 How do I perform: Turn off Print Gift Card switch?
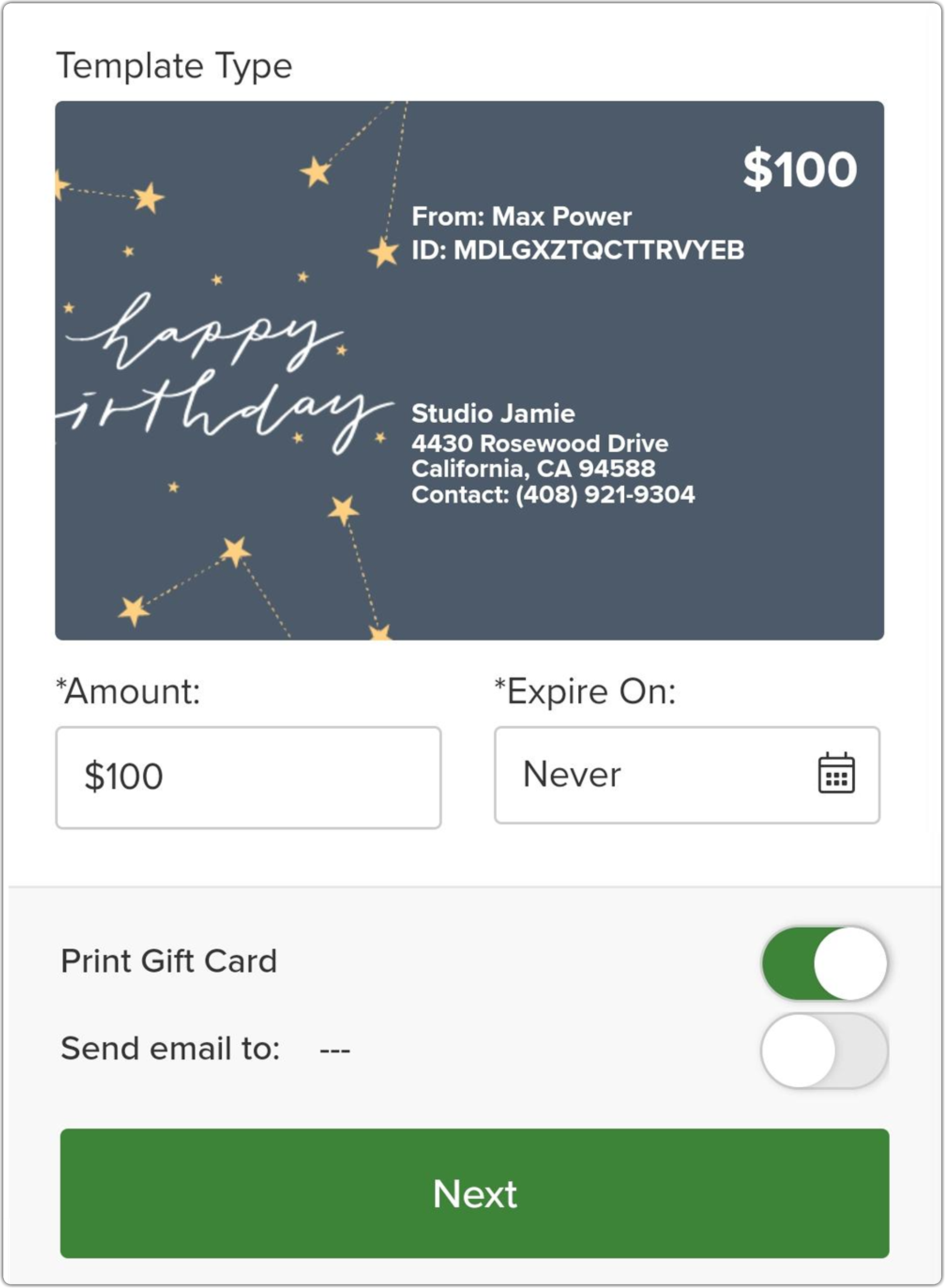pos(824,963)
